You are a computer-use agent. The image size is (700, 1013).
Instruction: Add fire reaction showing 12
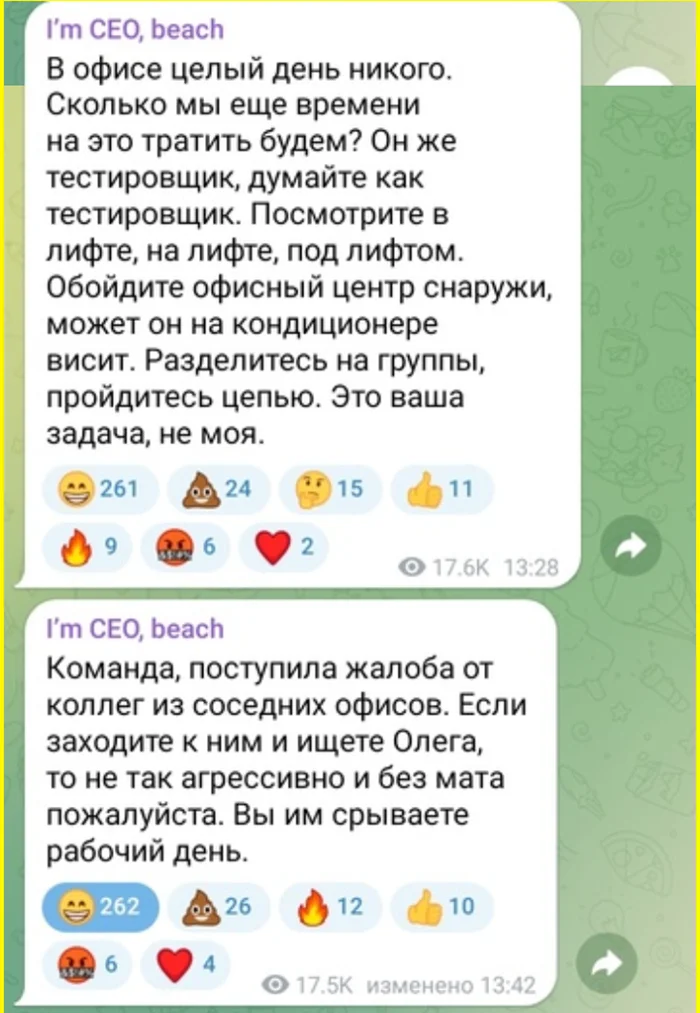[329, 908]
